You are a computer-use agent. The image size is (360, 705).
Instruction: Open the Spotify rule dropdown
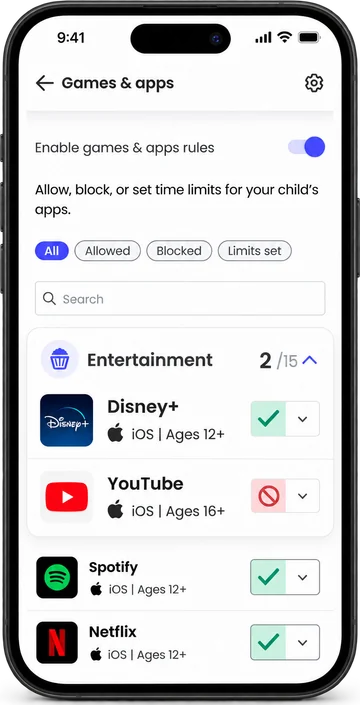point(302,577)
